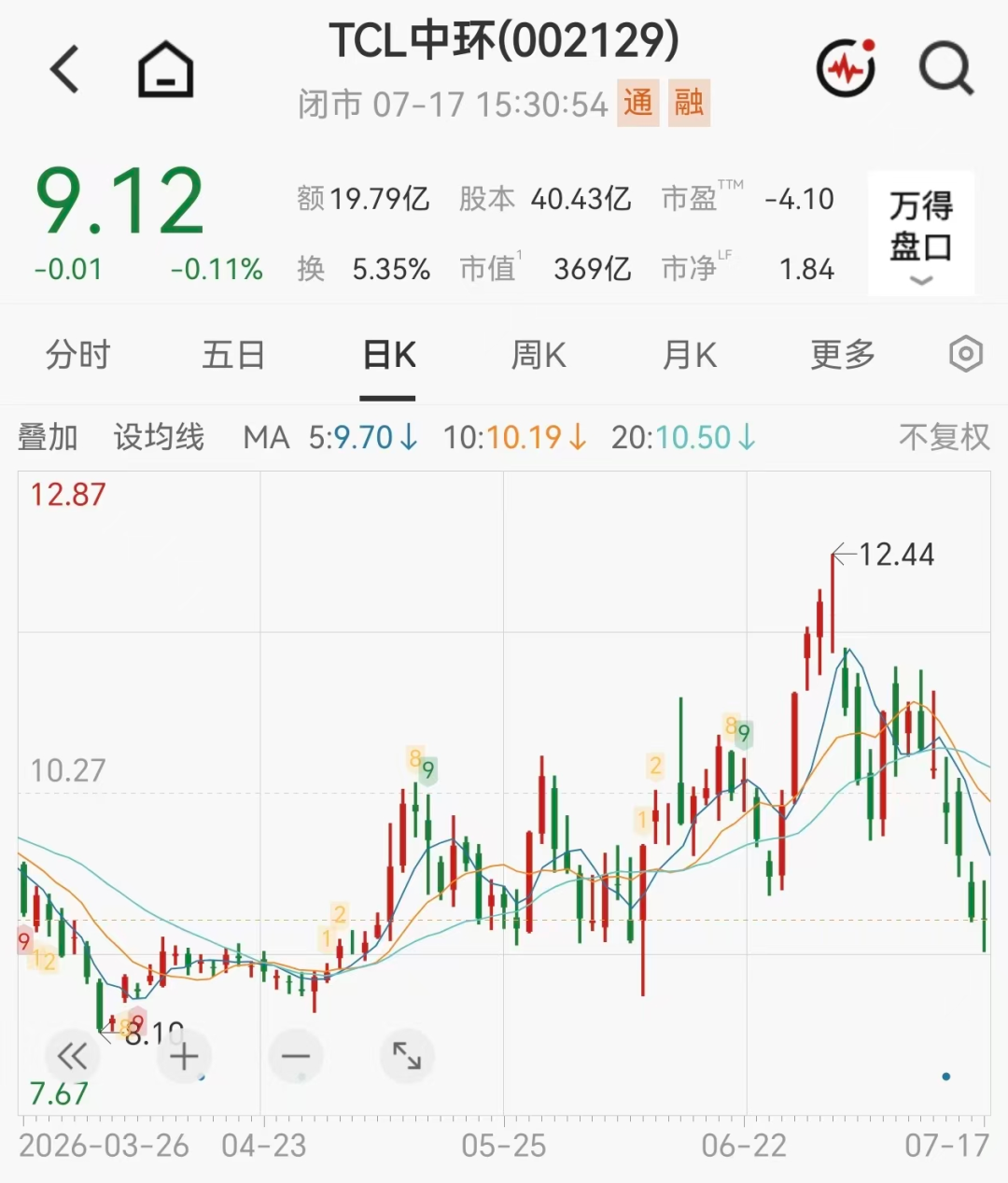Expand the 万得盘口 panel
The image size is (1008, 1183).
tap(921, 233)
